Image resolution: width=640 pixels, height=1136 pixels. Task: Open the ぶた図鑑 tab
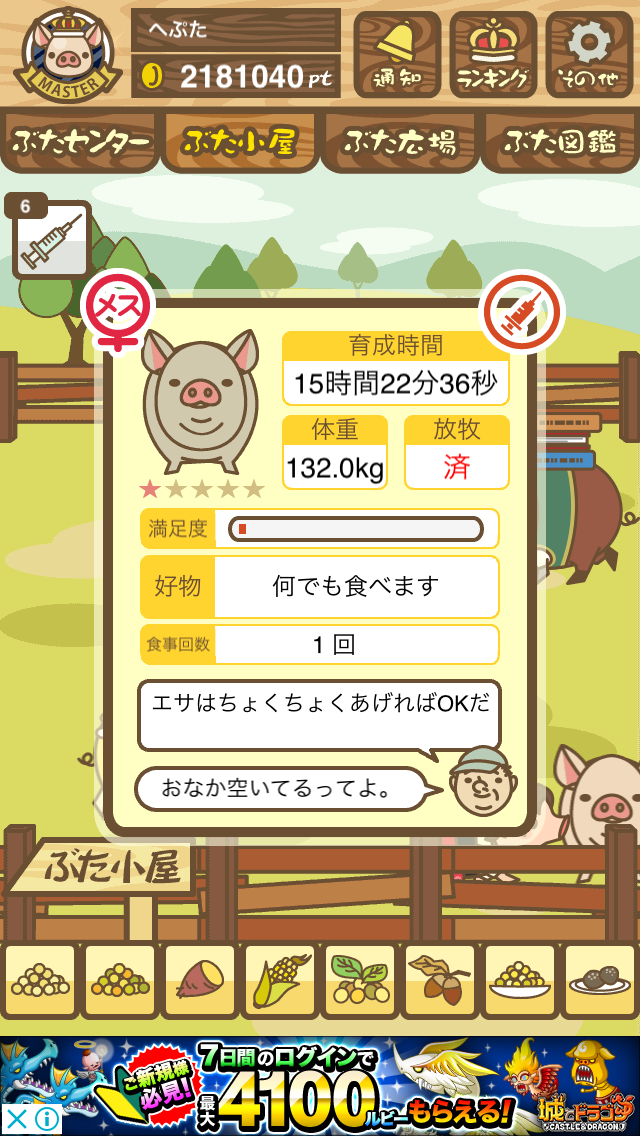coord(560,142)
